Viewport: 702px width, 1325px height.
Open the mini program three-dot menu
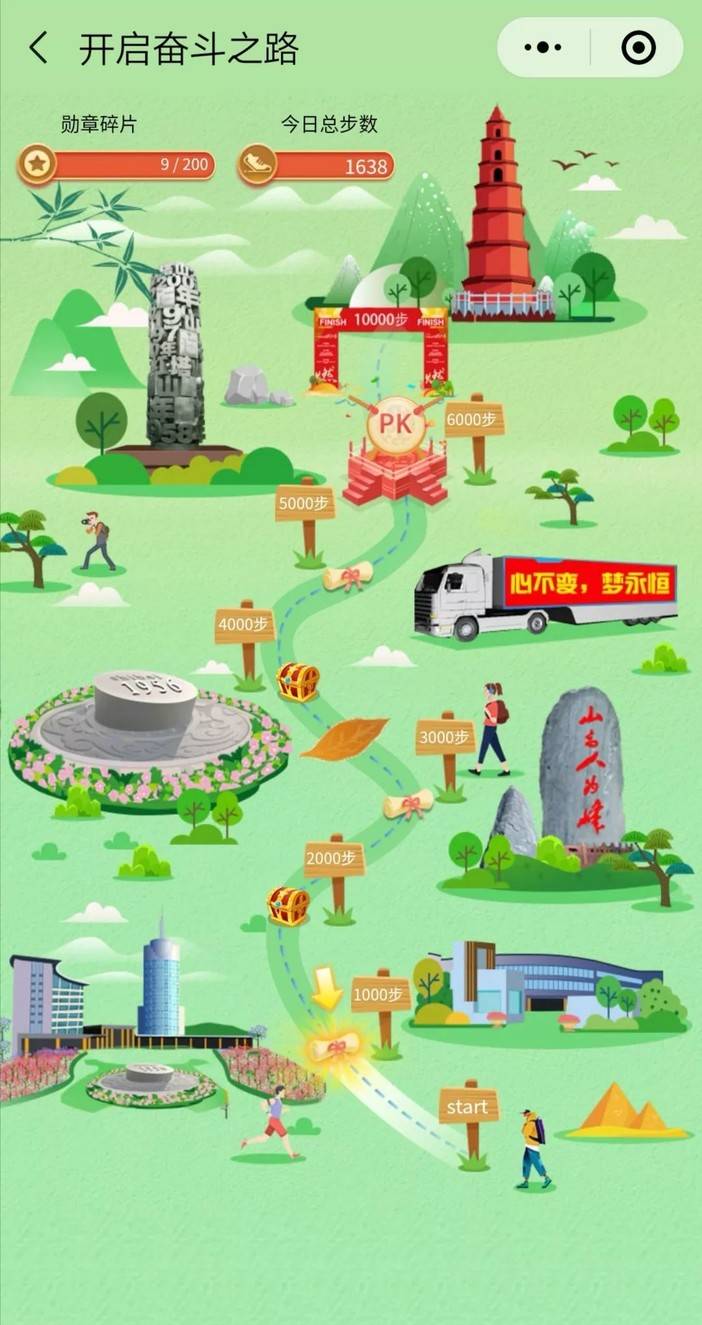[x=543, y=47]
